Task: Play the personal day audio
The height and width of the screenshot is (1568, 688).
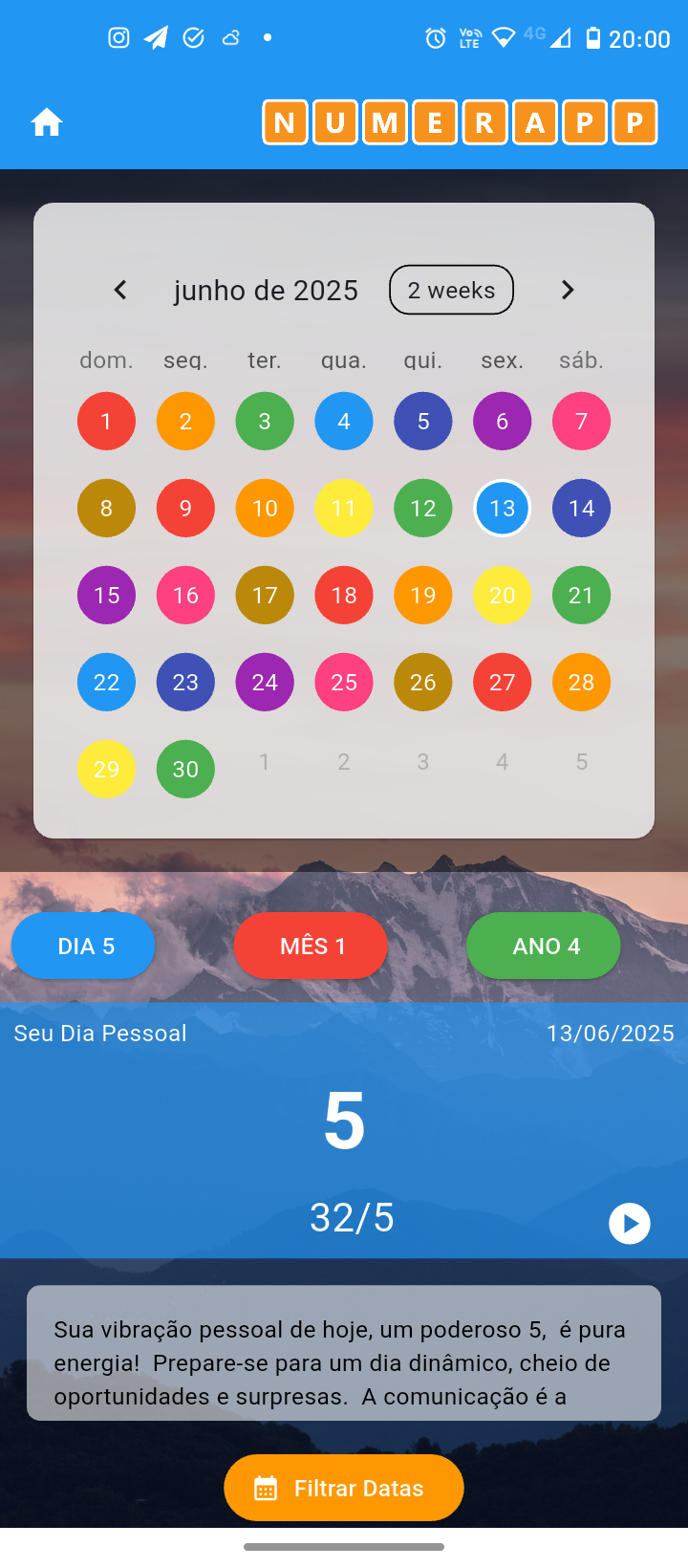Action: pos(630,1223)
